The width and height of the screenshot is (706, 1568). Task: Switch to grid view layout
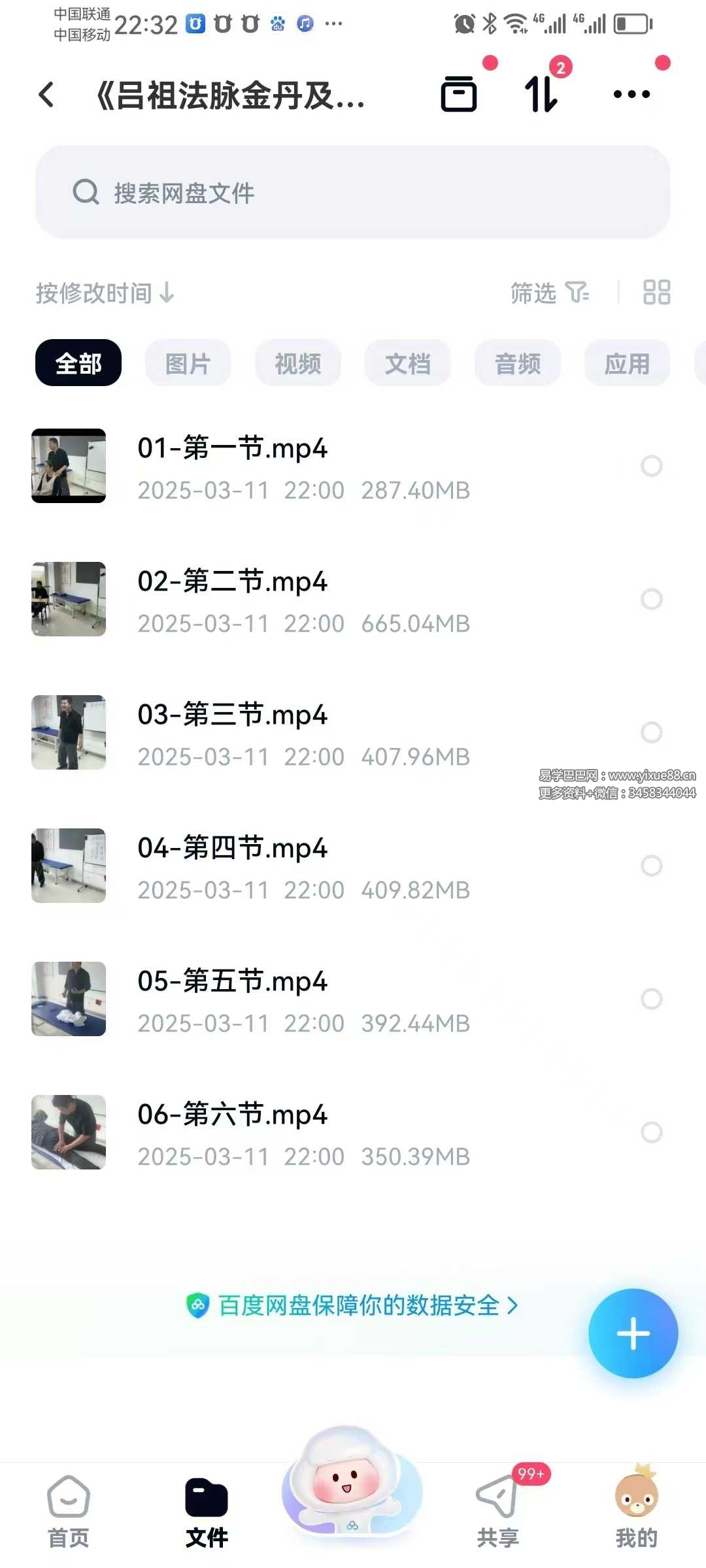[656, 293]
